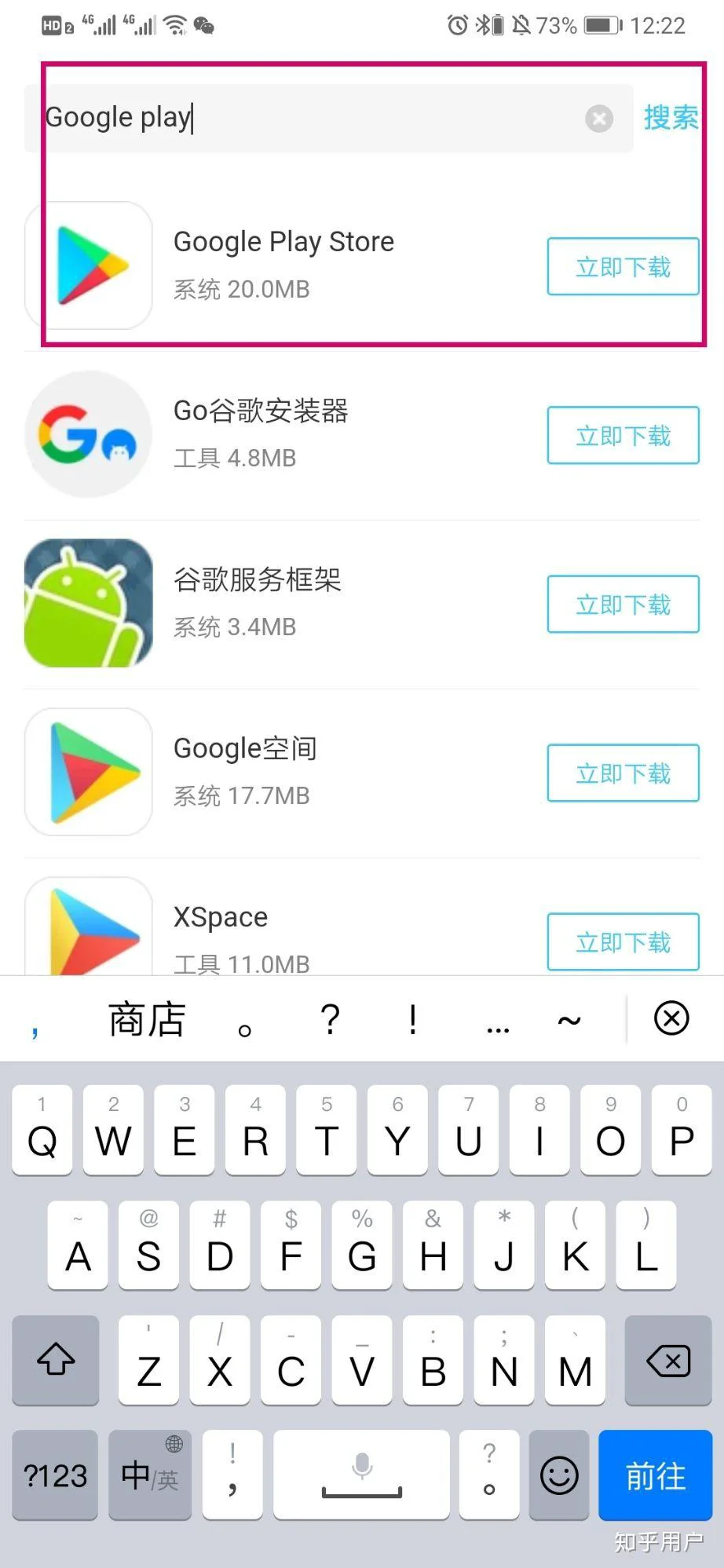Screen dimensions: 724x1568
Task: Select the 商店 keyboard suggestion
Action: pyautogui.click(x=147, y=1019)
